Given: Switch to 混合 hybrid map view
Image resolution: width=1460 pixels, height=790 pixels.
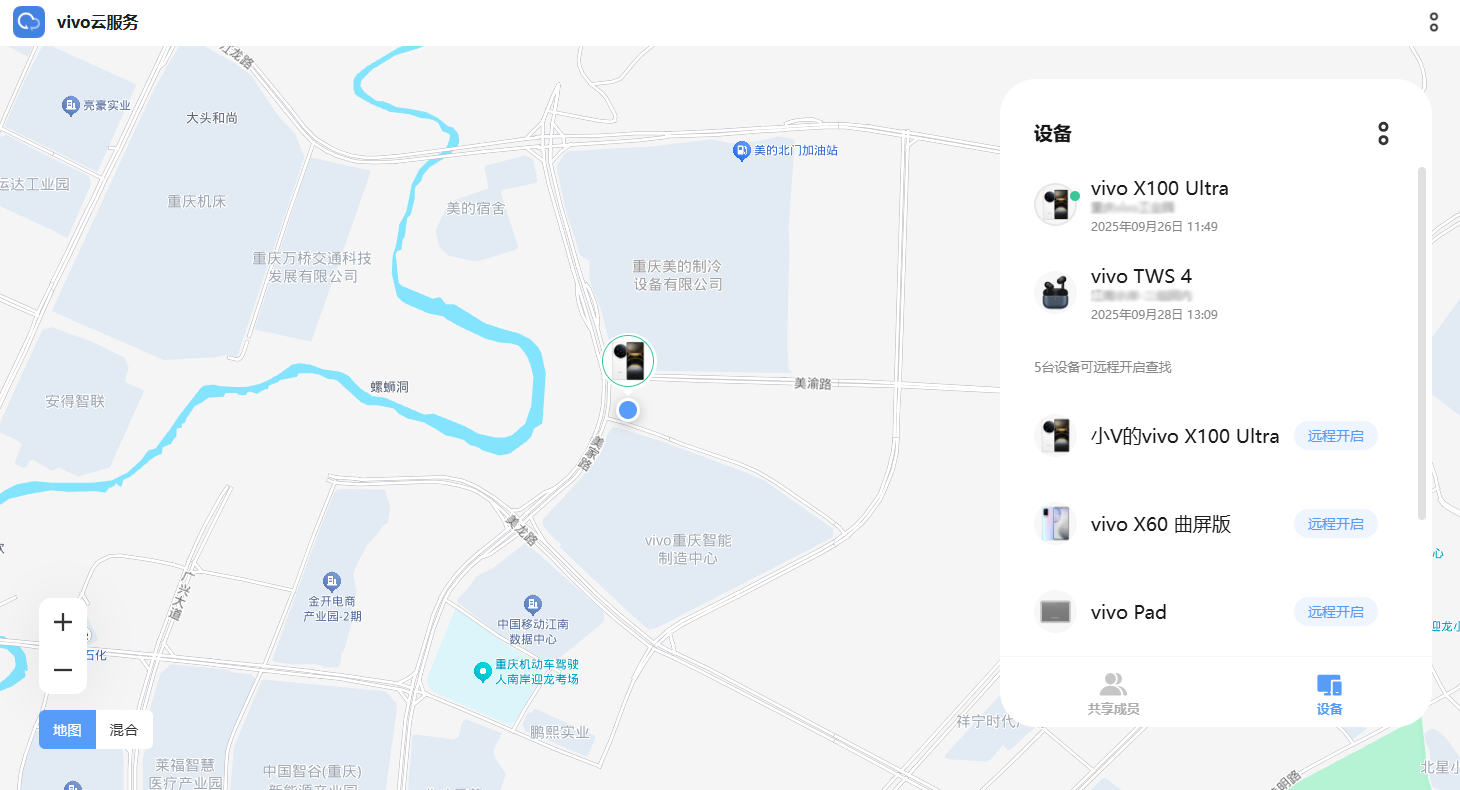Looking at the screenshot, I should [x=124, y=730].
